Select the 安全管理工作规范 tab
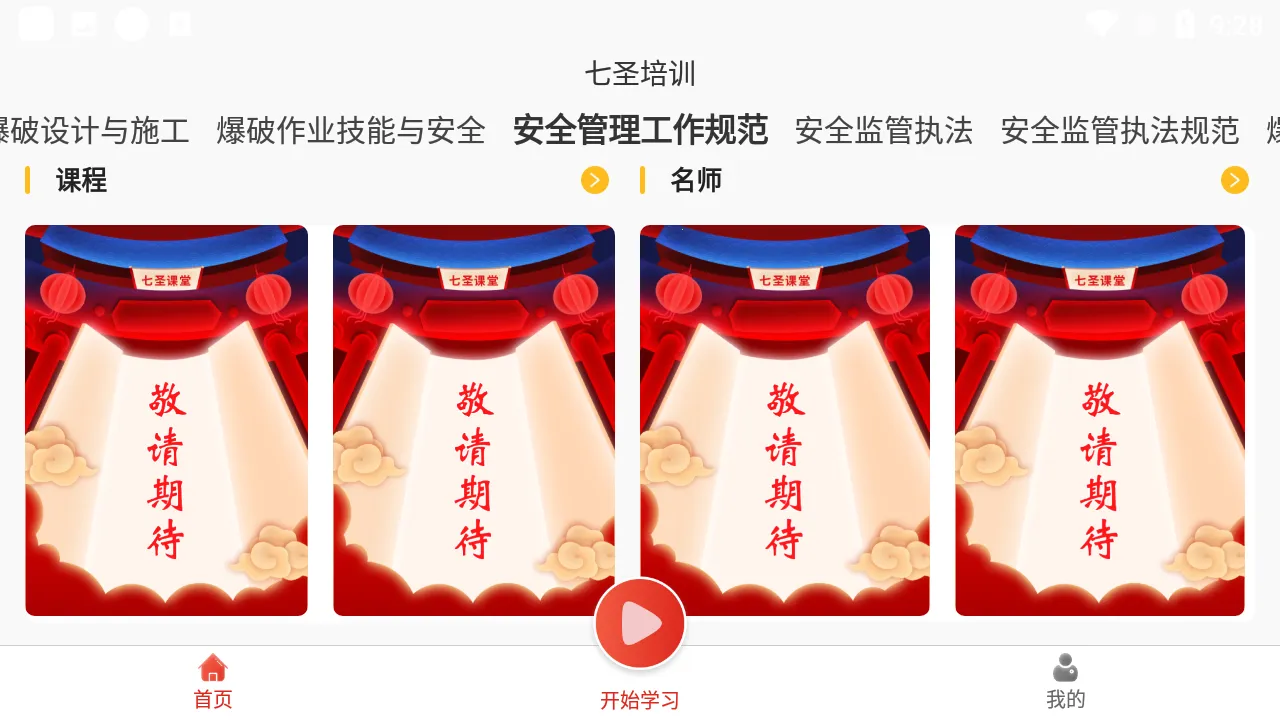Viewport: 1280px width, 720px height. pyautogui.click(x=640, y=131)
